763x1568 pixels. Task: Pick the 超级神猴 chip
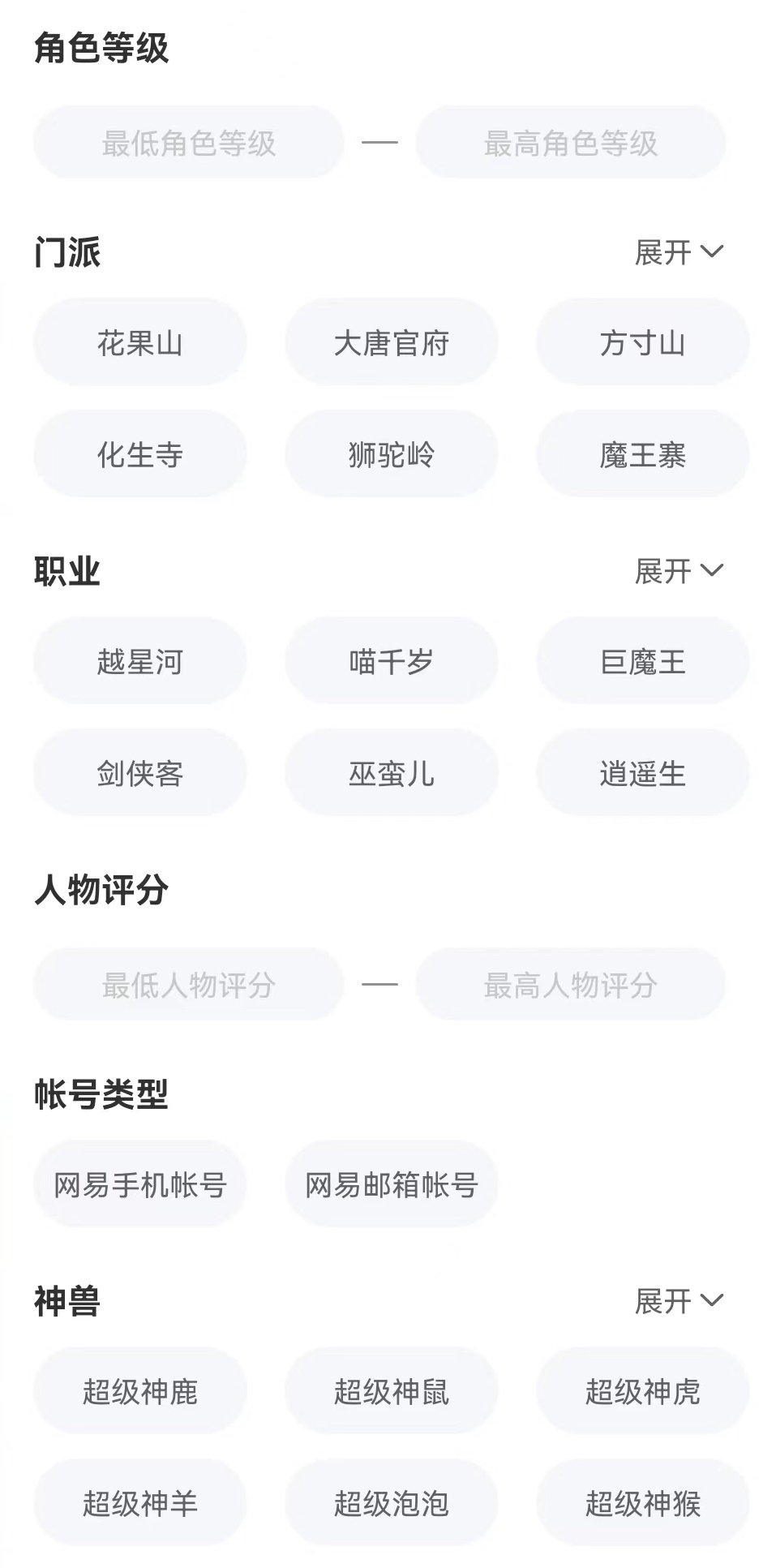click(642, 1503)
